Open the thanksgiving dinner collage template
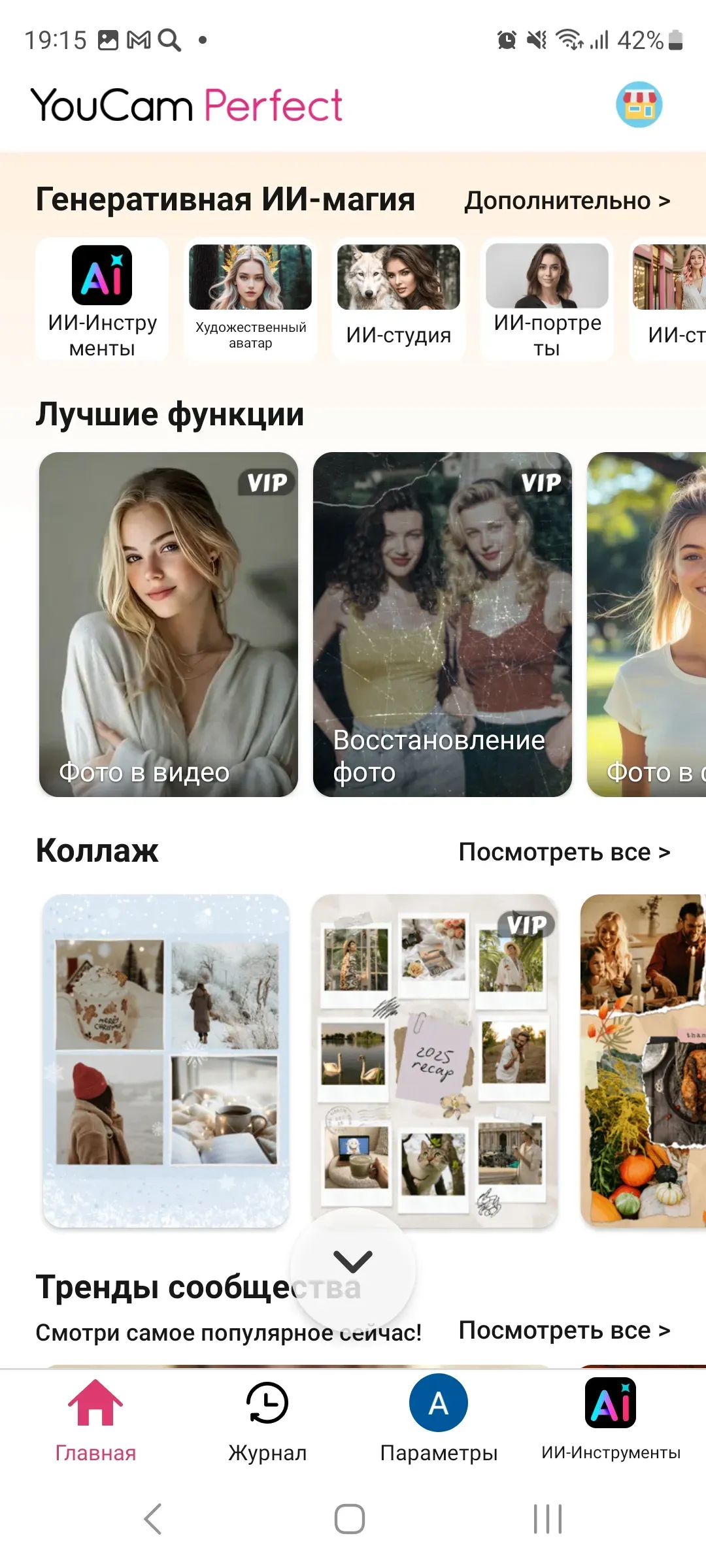706x1568 pixels. pyautogui.click(x=644, y=1060)
